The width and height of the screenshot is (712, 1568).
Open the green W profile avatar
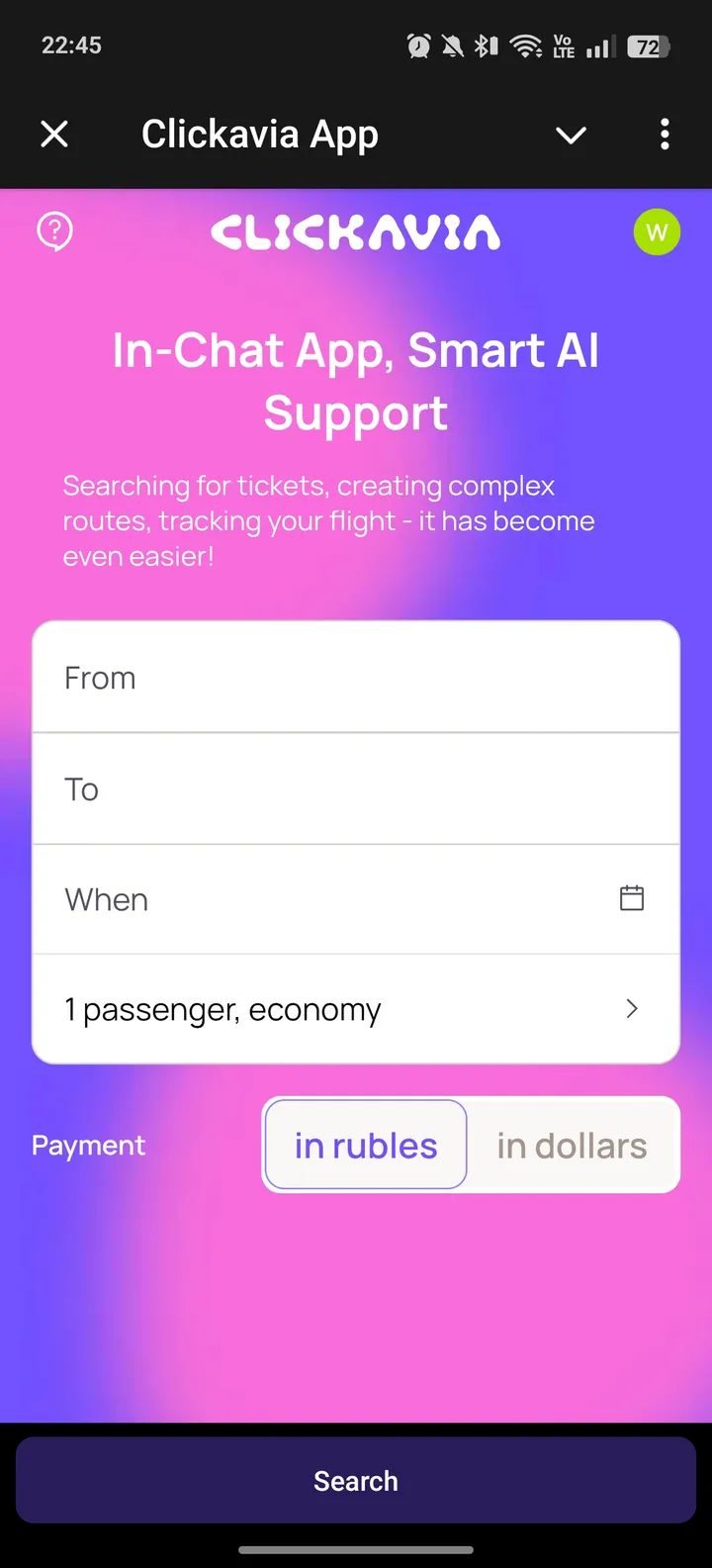point(657,231)
